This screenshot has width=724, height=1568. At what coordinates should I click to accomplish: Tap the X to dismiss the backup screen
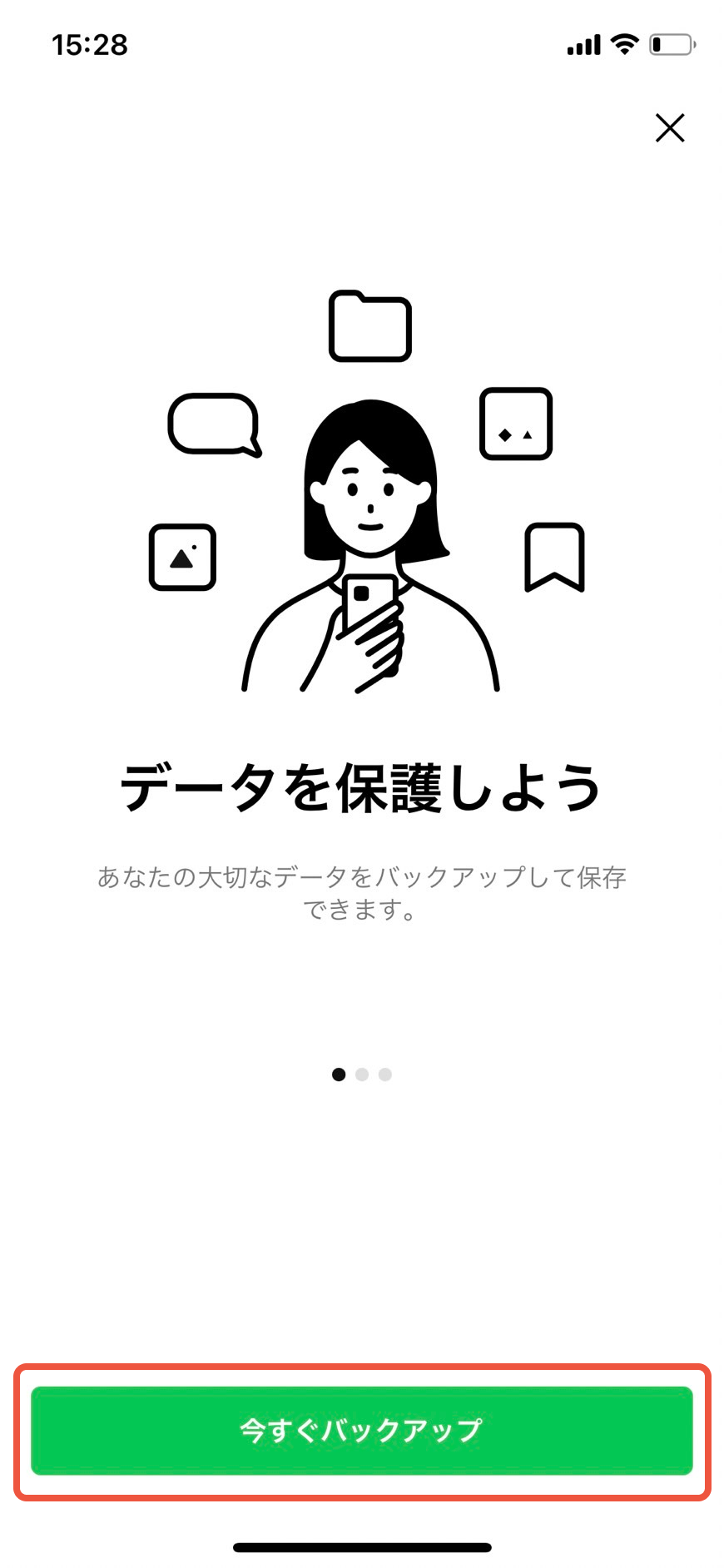click(669, 128)
